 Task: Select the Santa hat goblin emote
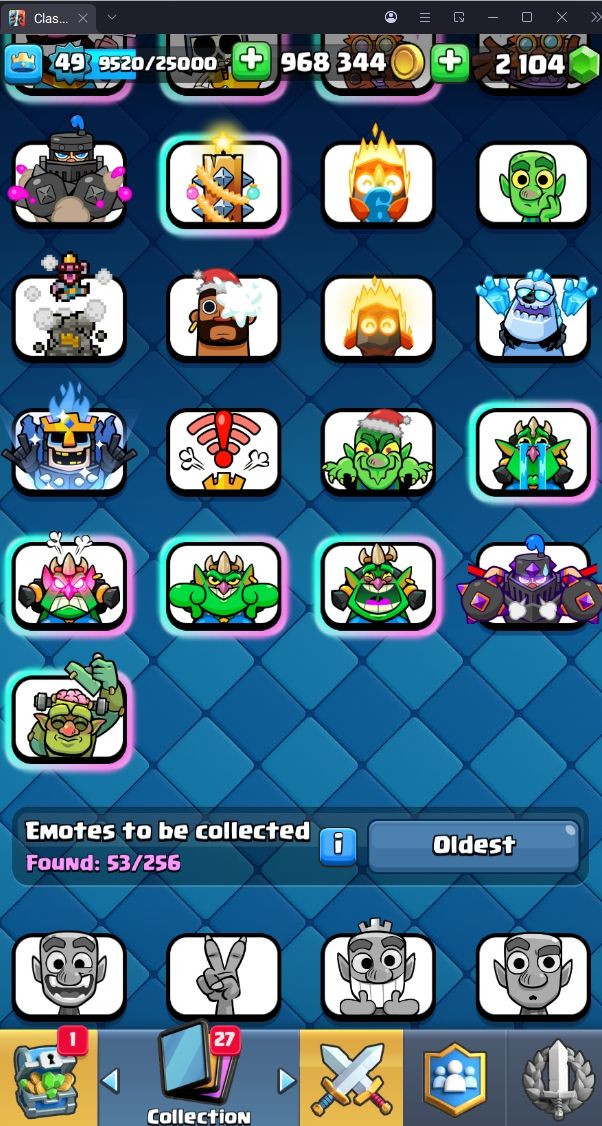378,451
